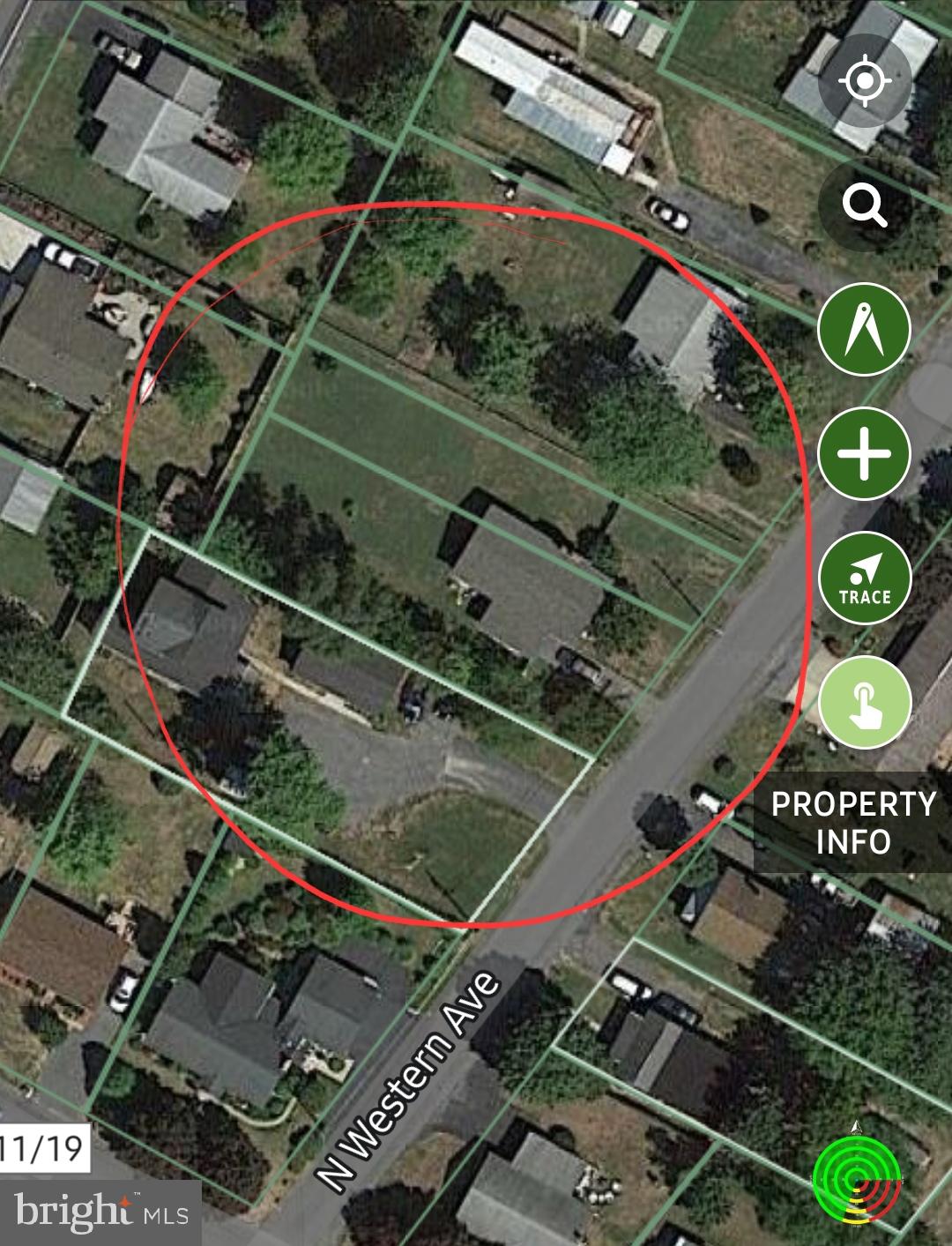Tap the green plus button
This screenshot has width=952, height=1246.
(x=864, y=454)
